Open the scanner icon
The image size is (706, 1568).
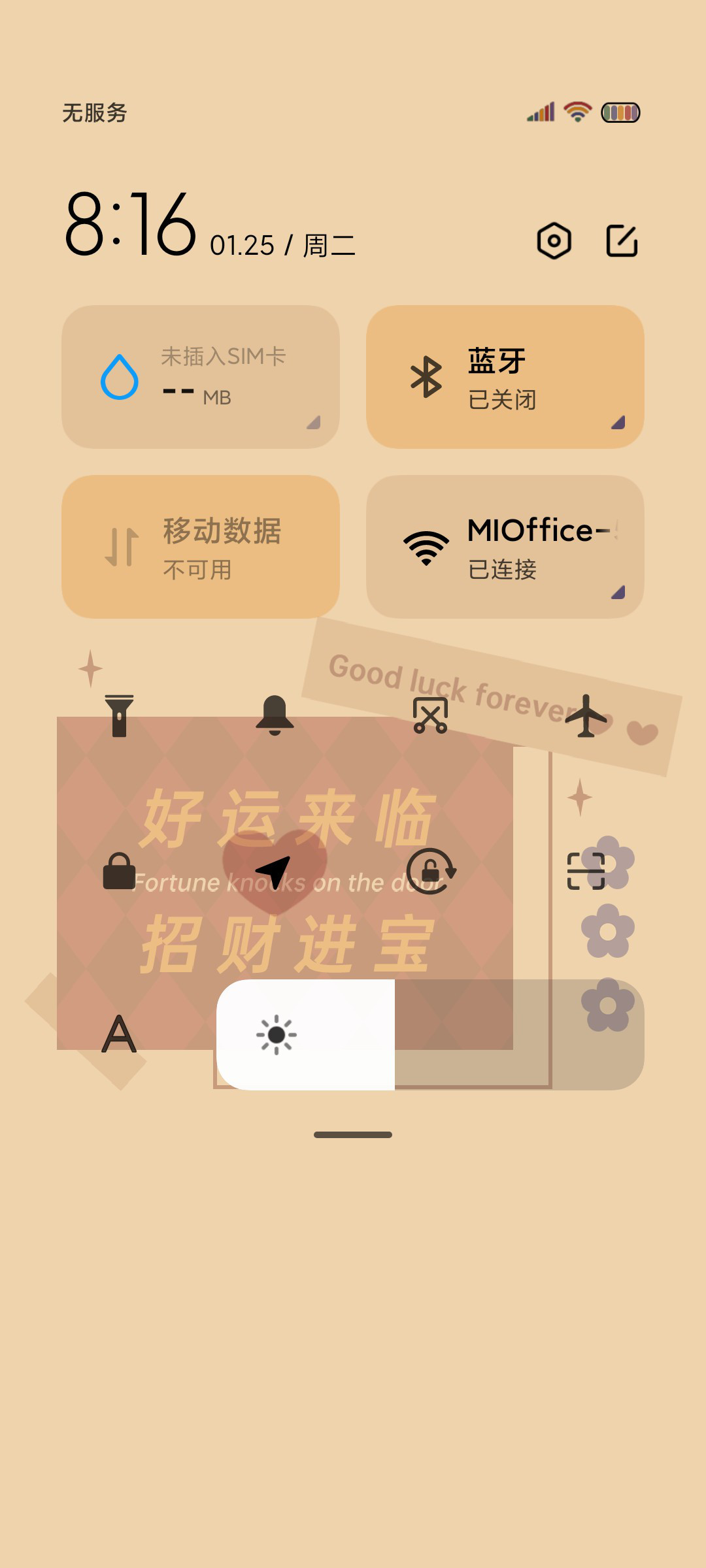coord(586,871)
